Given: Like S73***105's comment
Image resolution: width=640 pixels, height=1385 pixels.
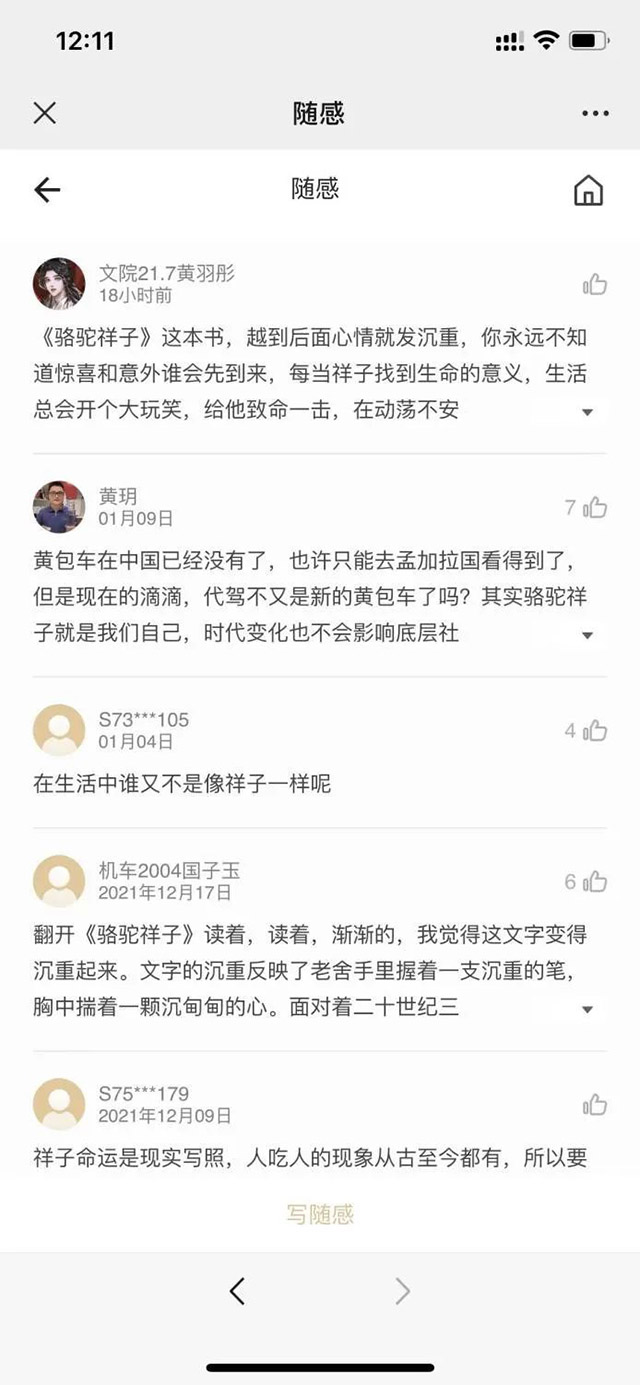Looking at the screenshot, I should pos(595,731).
